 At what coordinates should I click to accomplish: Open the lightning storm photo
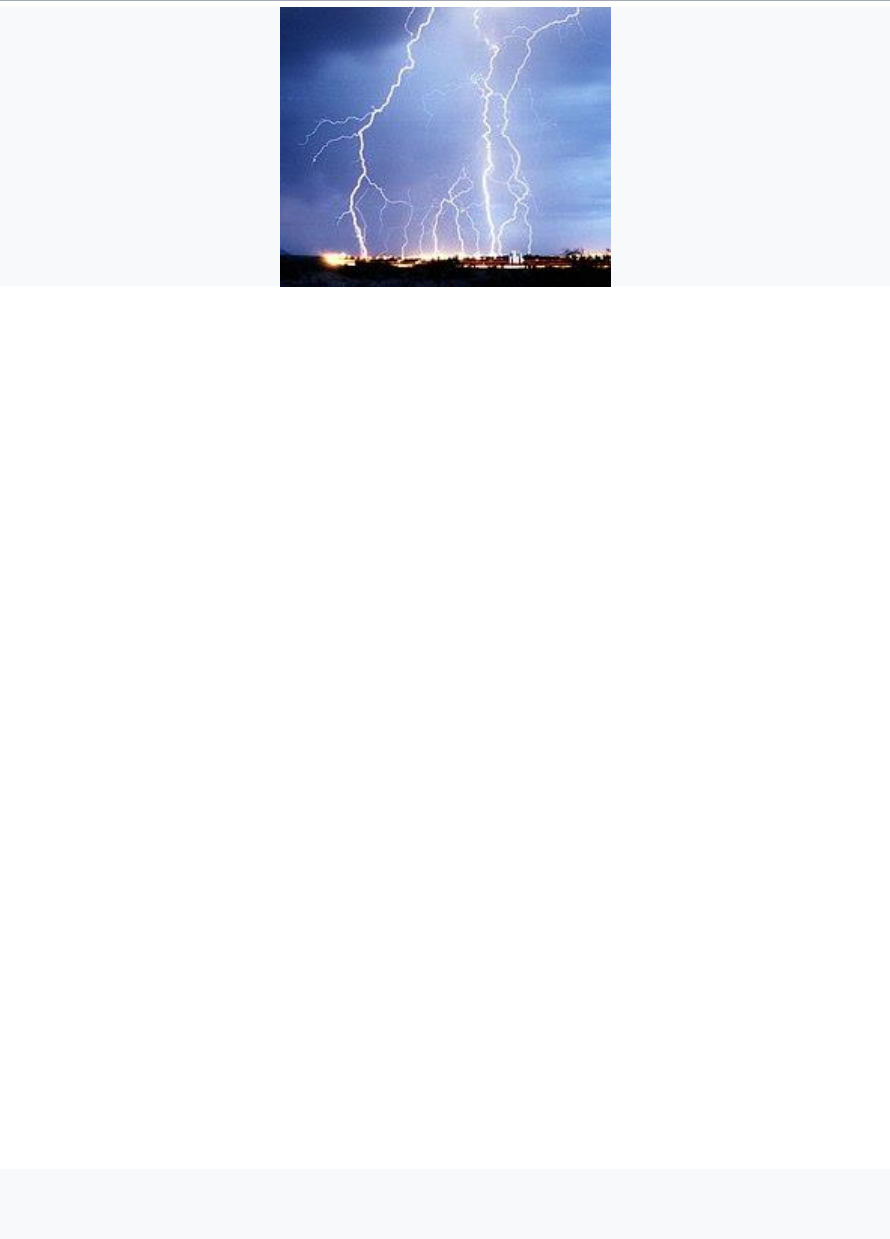[445, 147]
